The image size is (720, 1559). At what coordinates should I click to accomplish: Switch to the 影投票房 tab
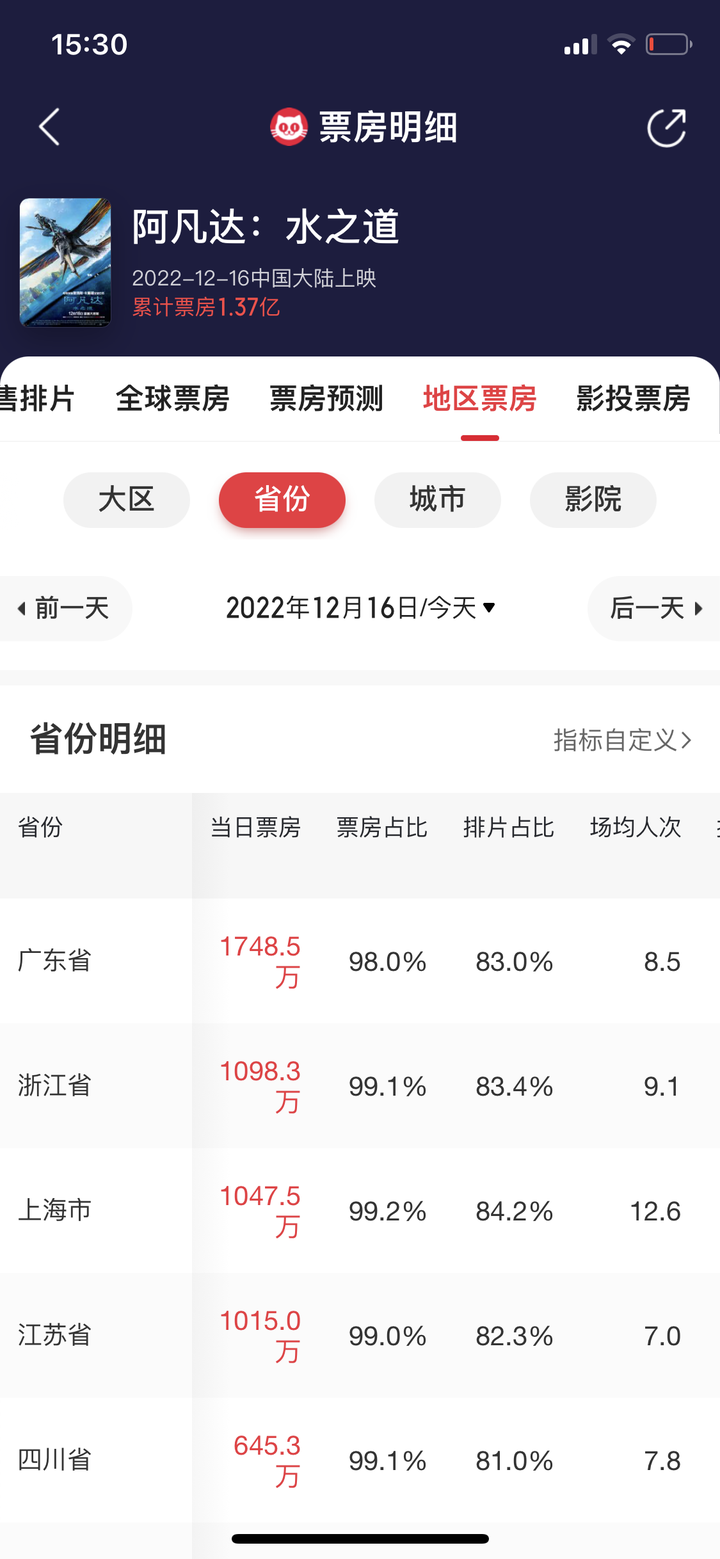[633, 398]
